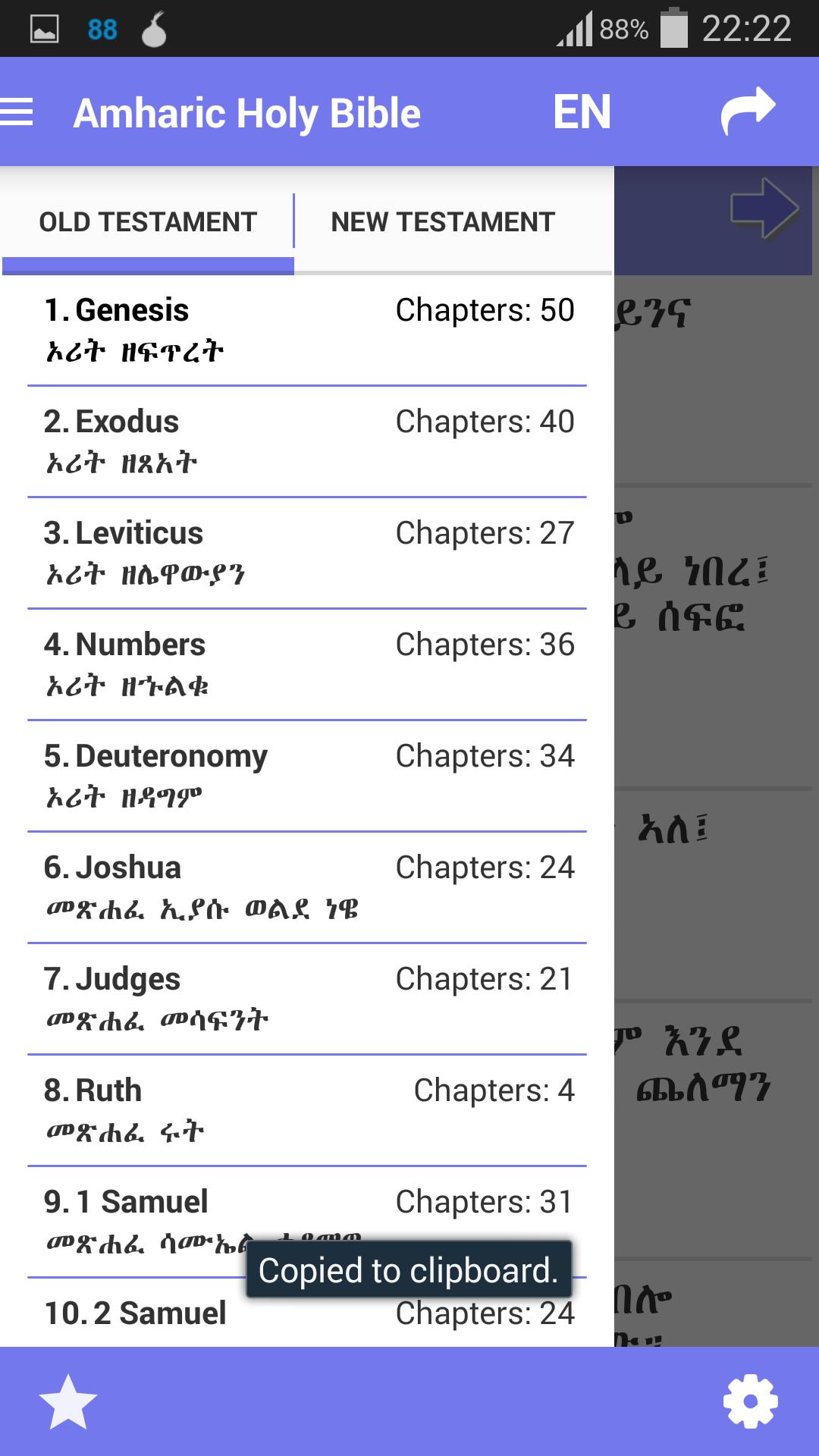Switch language with the EN button
Viewport: 819px width, 1456px height.
point(582,112)
